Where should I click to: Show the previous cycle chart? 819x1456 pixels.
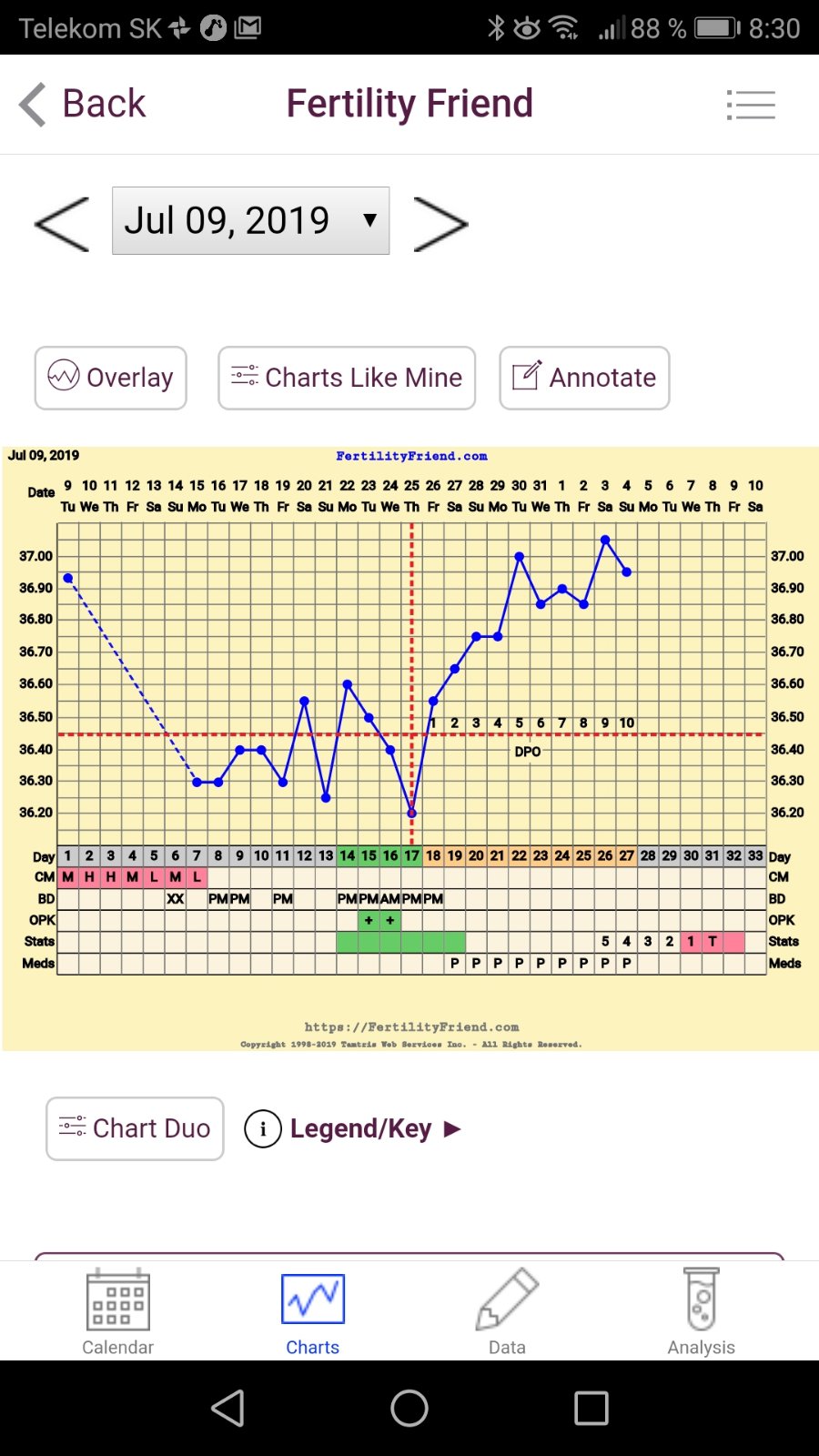click(x=62, y=223)
